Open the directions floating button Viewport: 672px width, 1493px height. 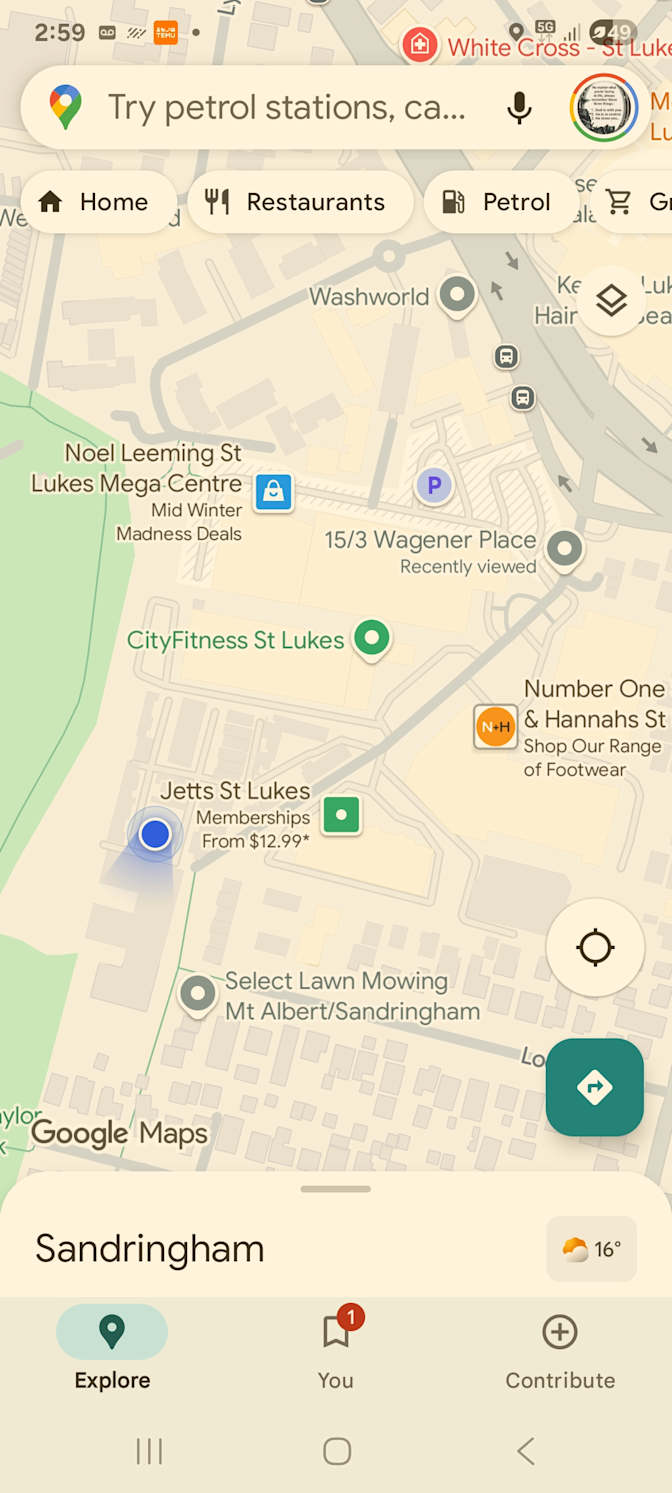595,1087
